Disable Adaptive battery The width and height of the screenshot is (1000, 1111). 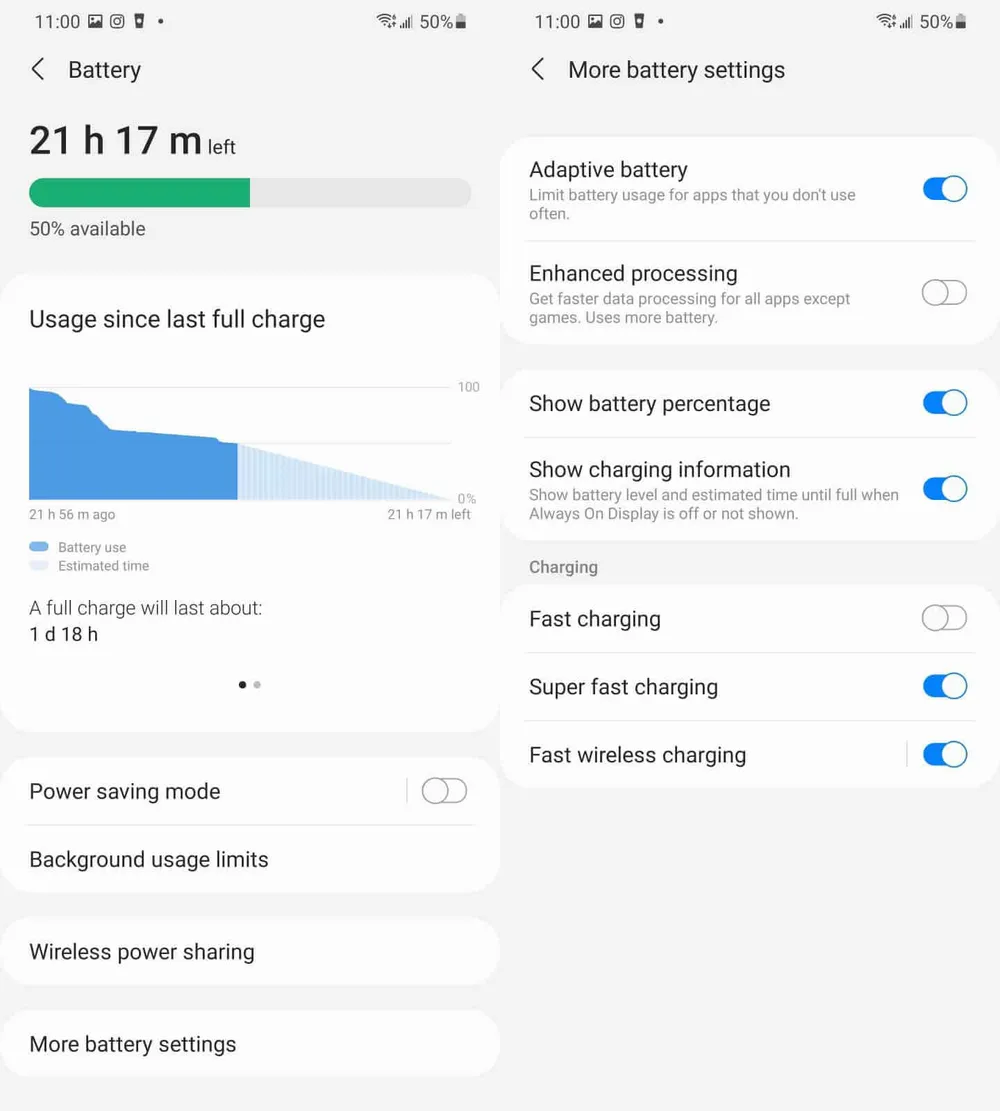point(944,189)
